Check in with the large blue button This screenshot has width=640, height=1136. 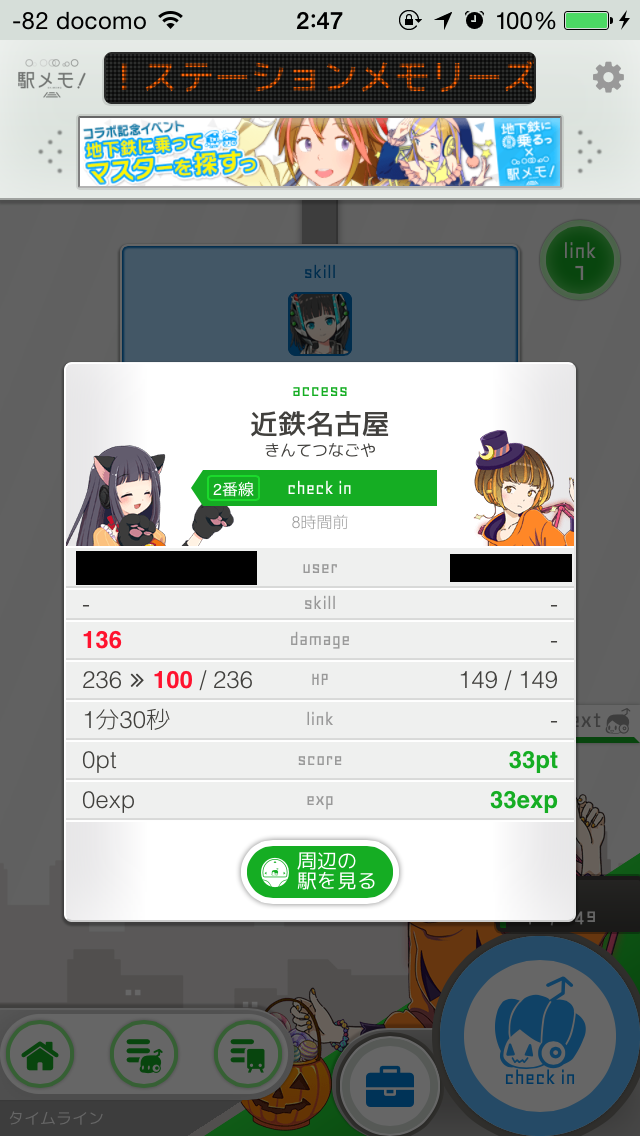540,1040
